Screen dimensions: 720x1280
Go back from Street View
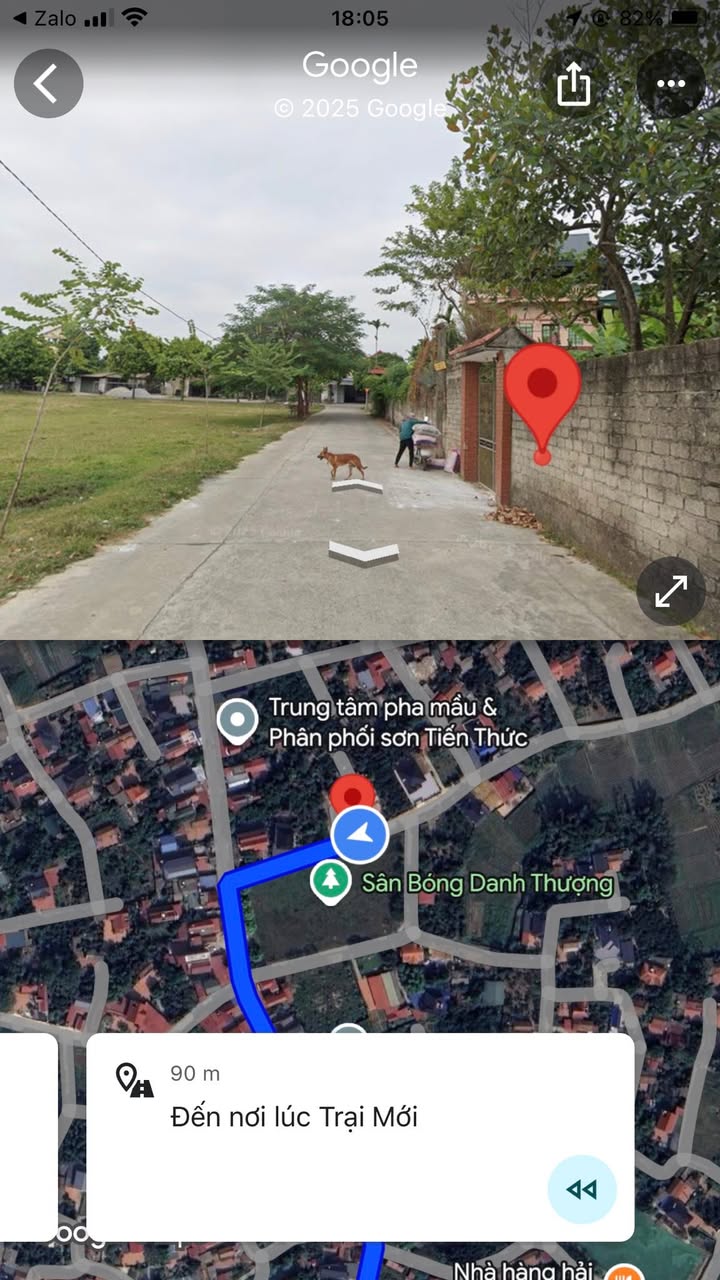pos(48,84)
